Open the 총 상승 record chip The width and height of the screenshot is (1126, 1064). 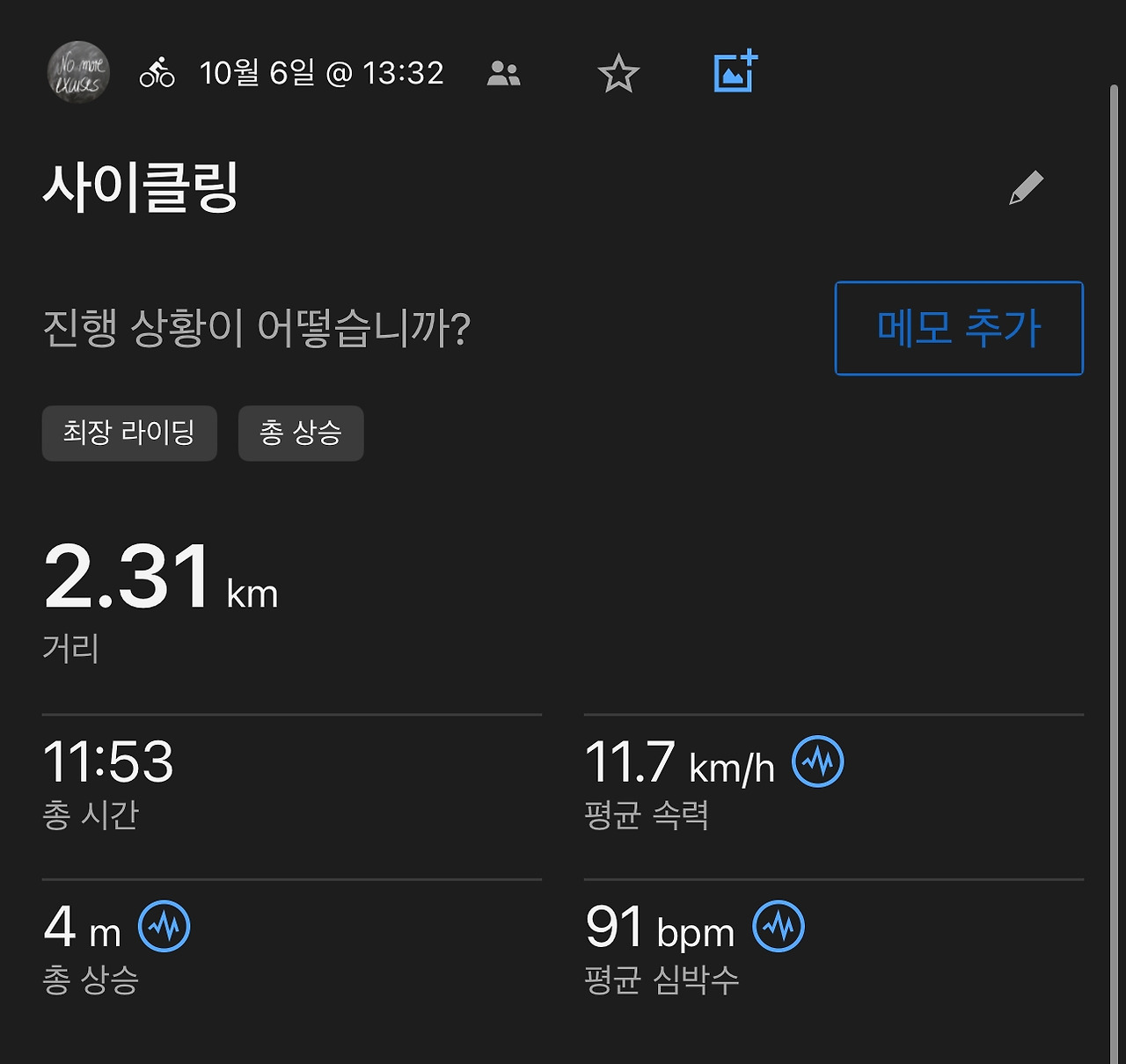(301, 433)
